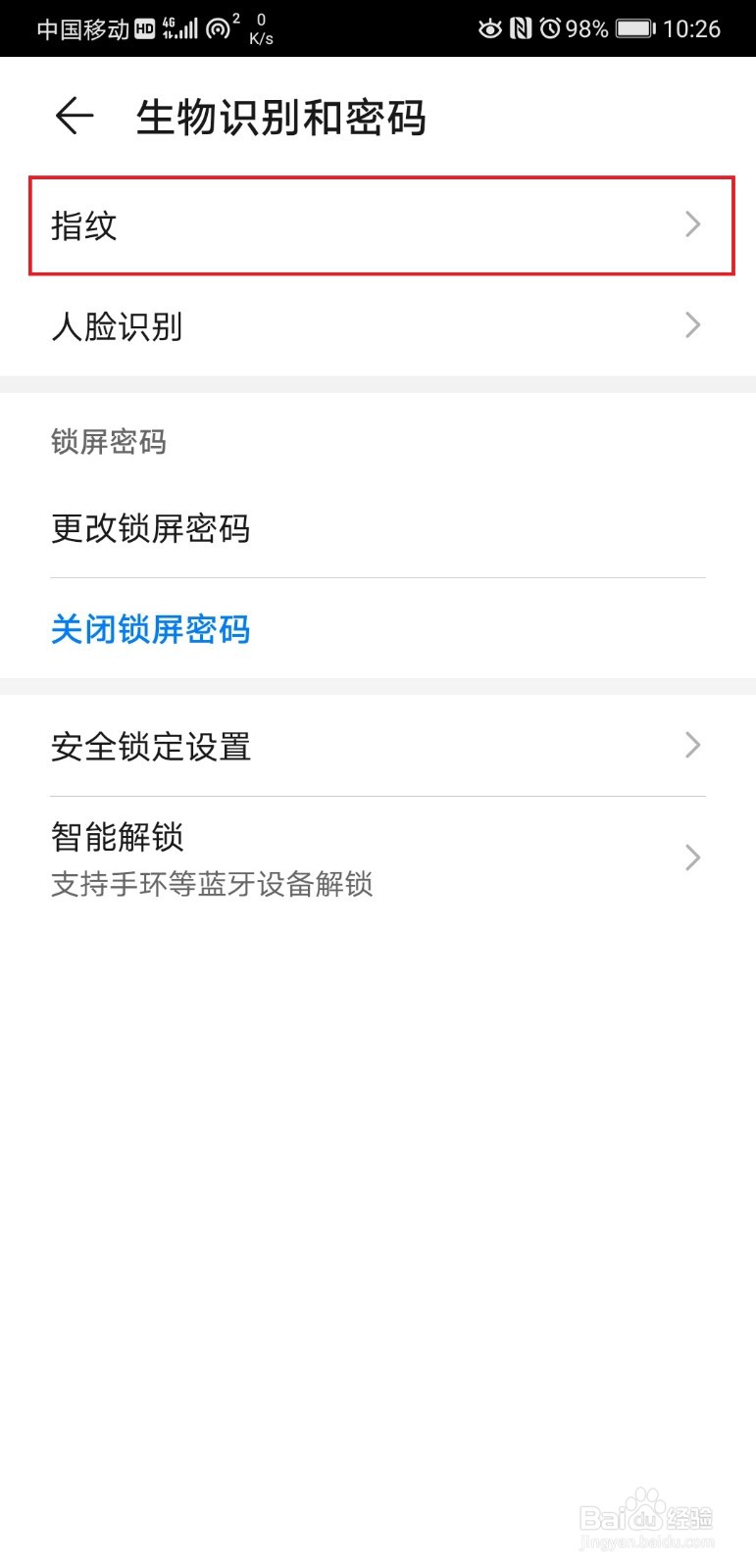Tap 智能解锁 list item
This screenshot has width=756, height=1568.
[x=118, y=837]
